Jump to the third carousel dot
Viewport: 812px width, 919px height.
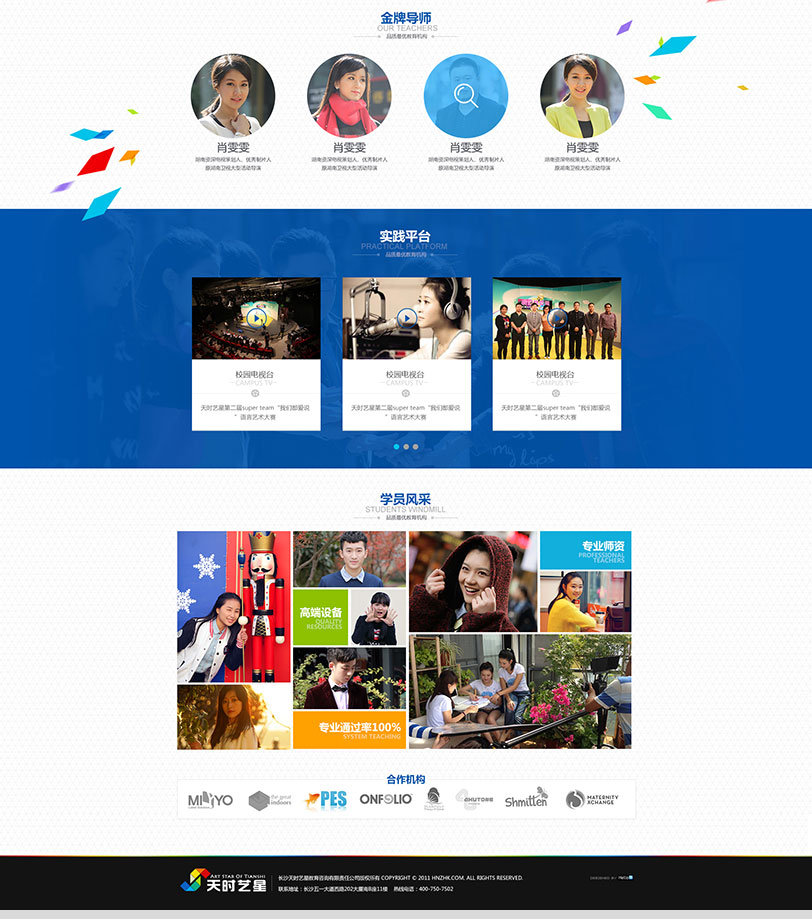[x=416, y=447]
